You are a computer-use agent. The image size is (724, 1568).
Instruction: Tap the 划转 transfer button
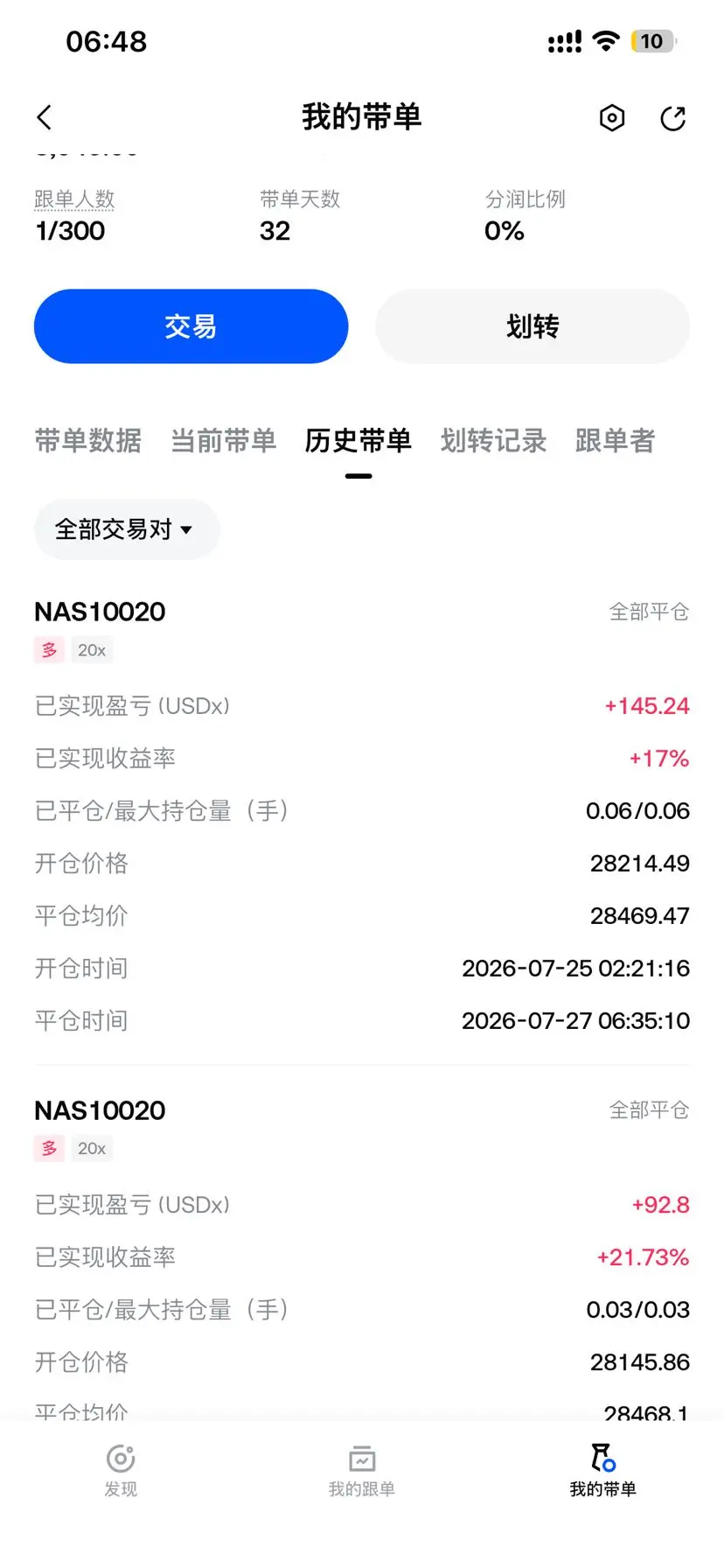(533, 326)
